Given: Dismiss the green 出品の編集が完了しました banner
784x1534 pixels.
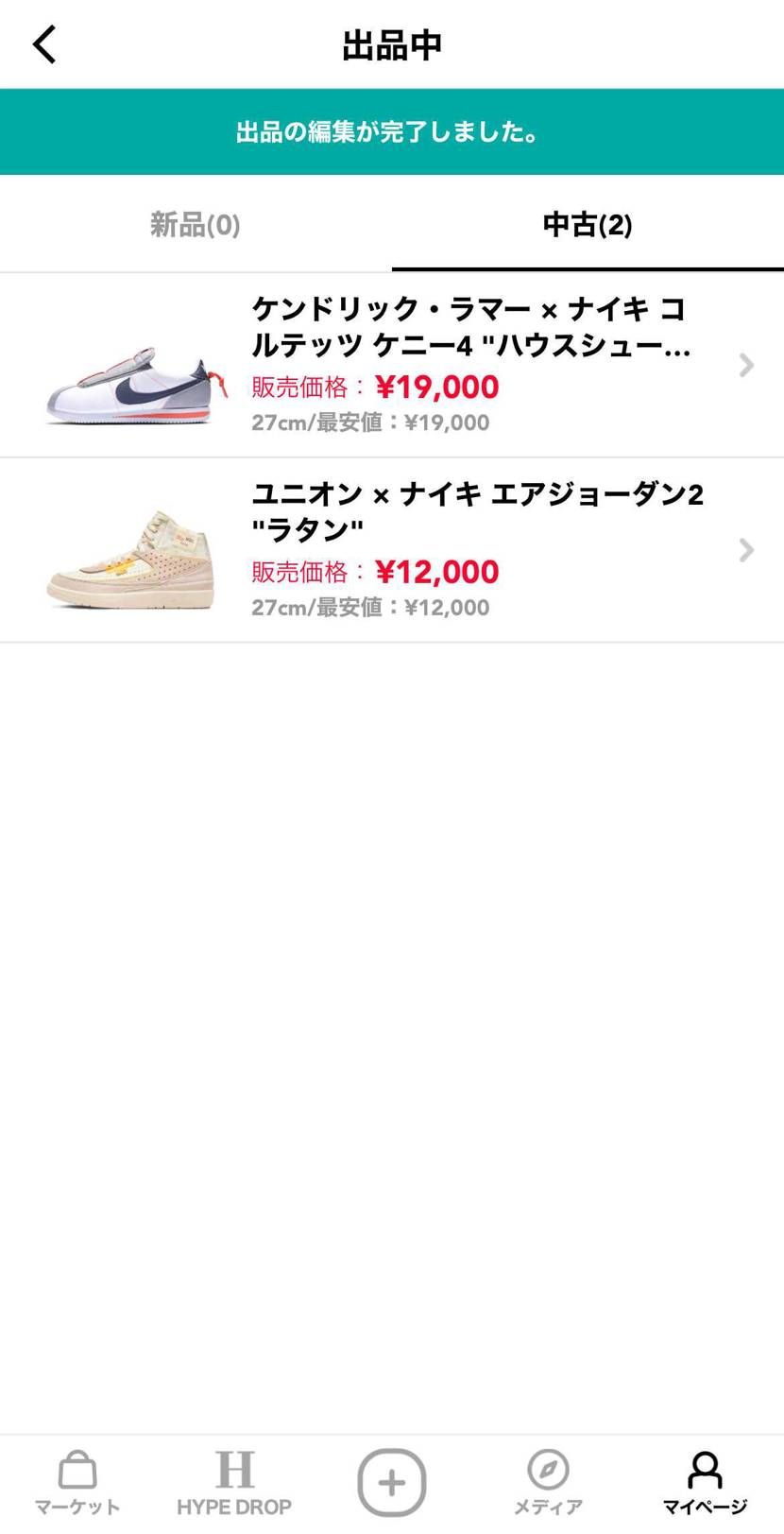Looking at the screenshot, I should (392, 131).
